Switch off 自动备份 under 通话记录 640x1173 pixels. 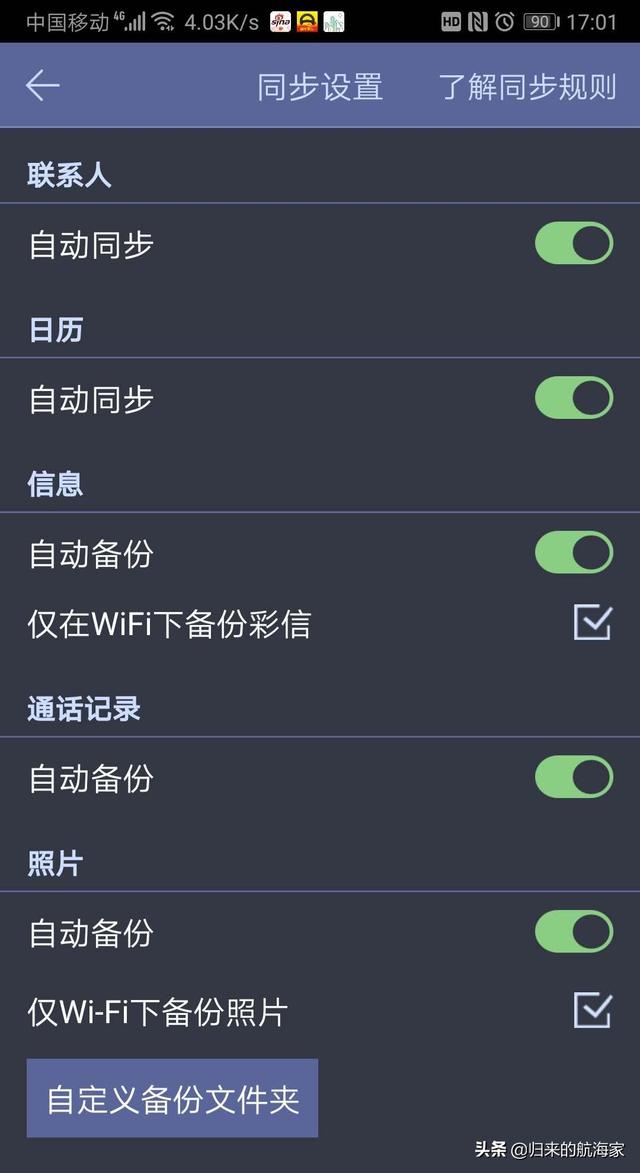pos(573,777)
